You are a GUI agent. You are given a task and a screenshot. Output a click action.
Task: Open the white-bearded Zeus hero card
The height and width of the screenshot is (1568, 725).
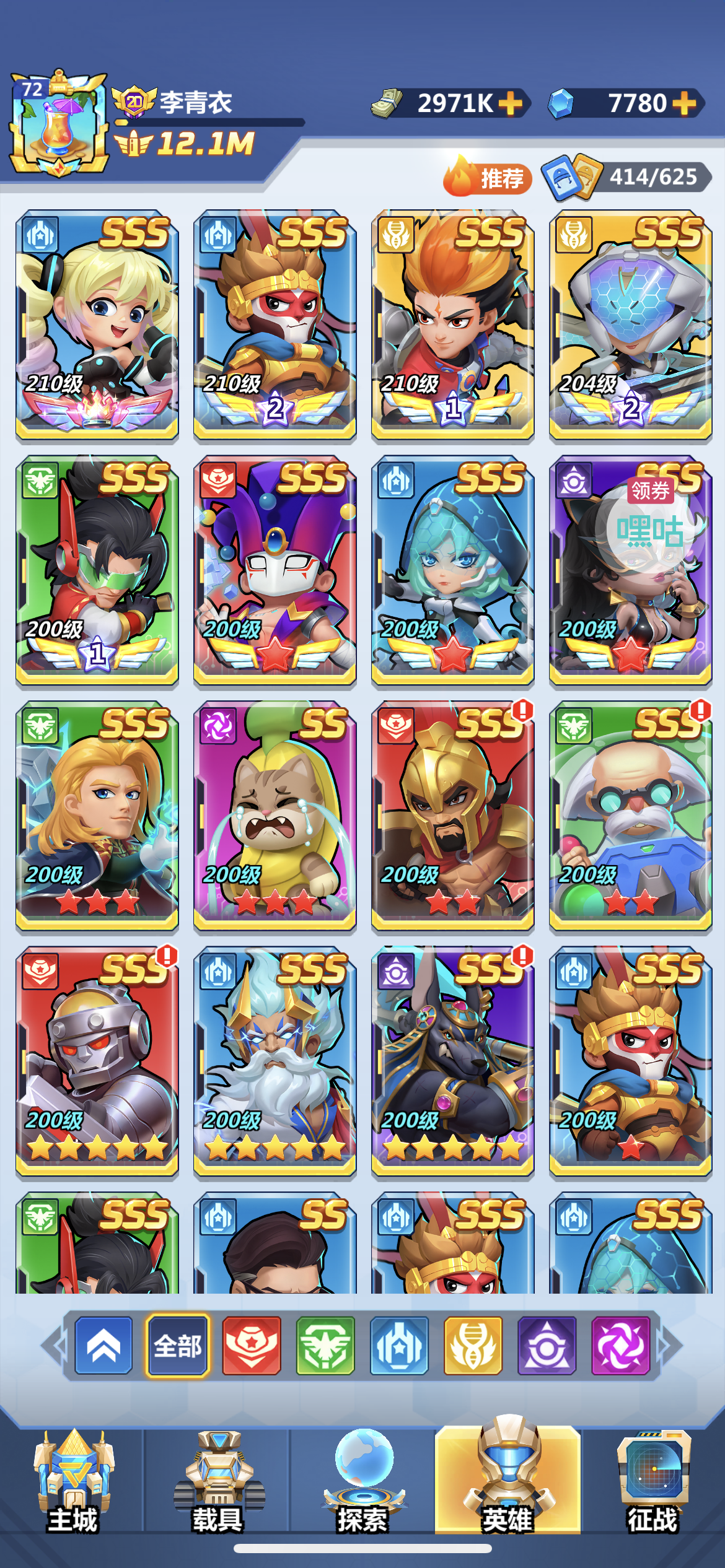click(x=275, y=1061)
